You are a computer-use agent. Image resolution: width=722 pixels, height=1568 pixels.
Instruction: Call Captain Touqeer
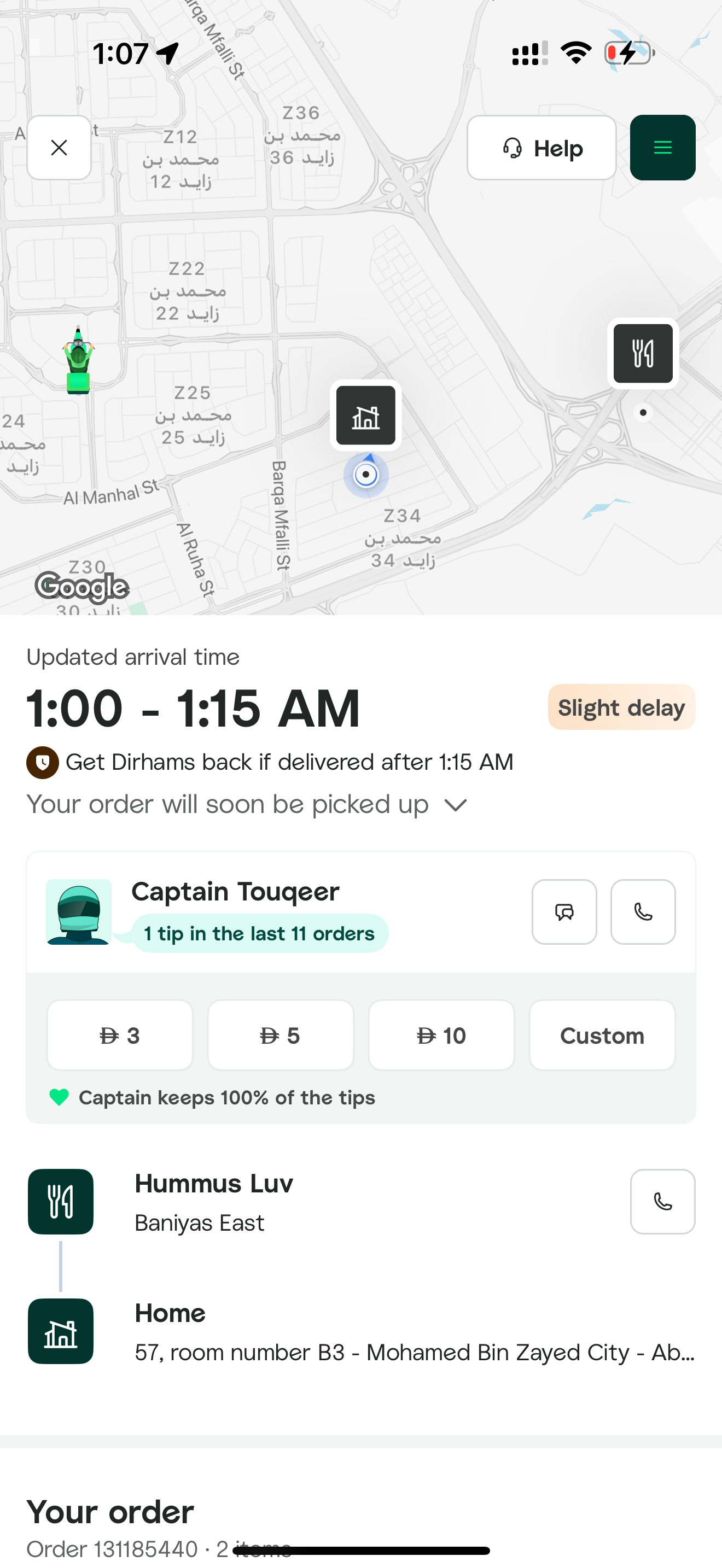pyautogui.click(x=643, y=911)
